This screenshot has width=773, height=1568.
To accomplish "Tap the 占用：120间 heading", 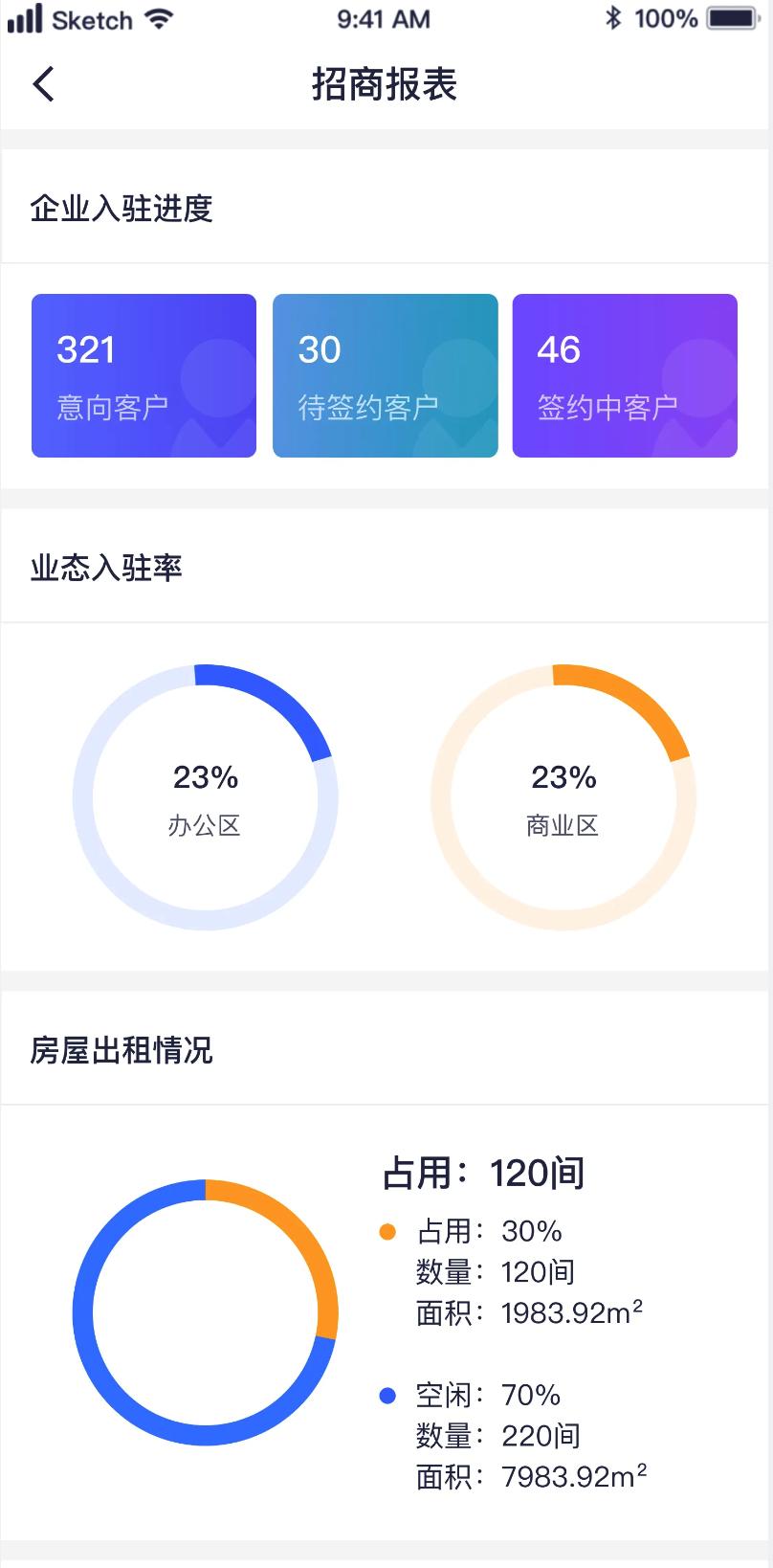I will 482,1170.
